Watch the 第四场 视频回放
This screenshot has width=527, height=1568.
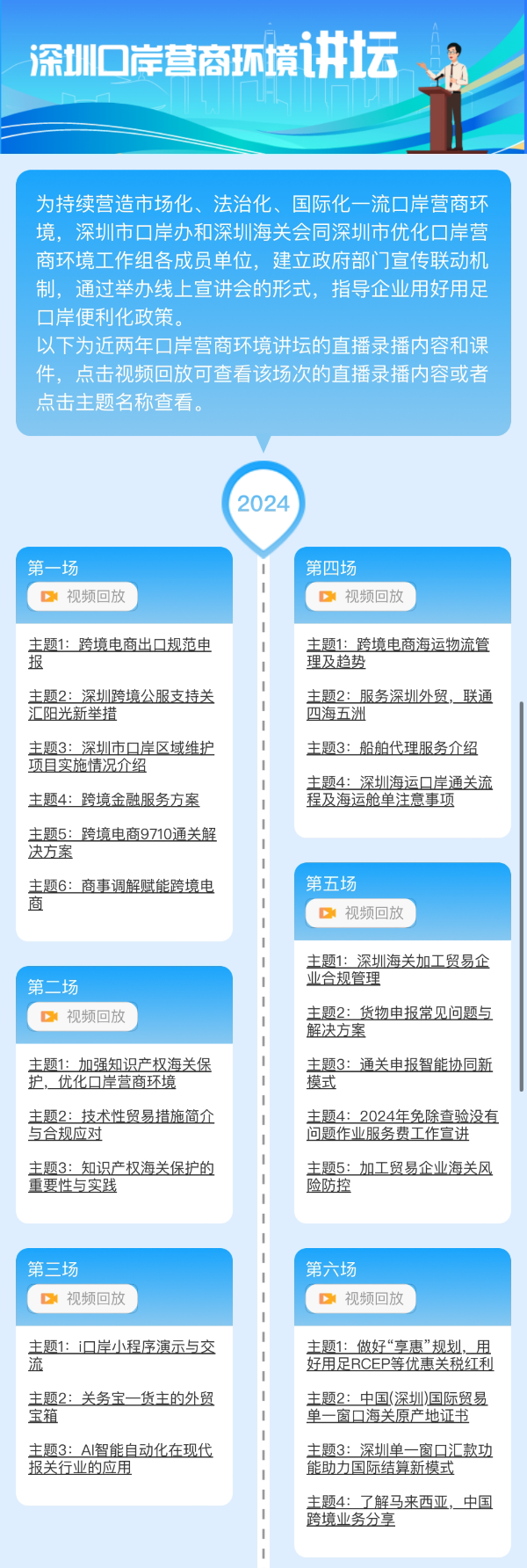pyautogui.click(x=361, y=597)
